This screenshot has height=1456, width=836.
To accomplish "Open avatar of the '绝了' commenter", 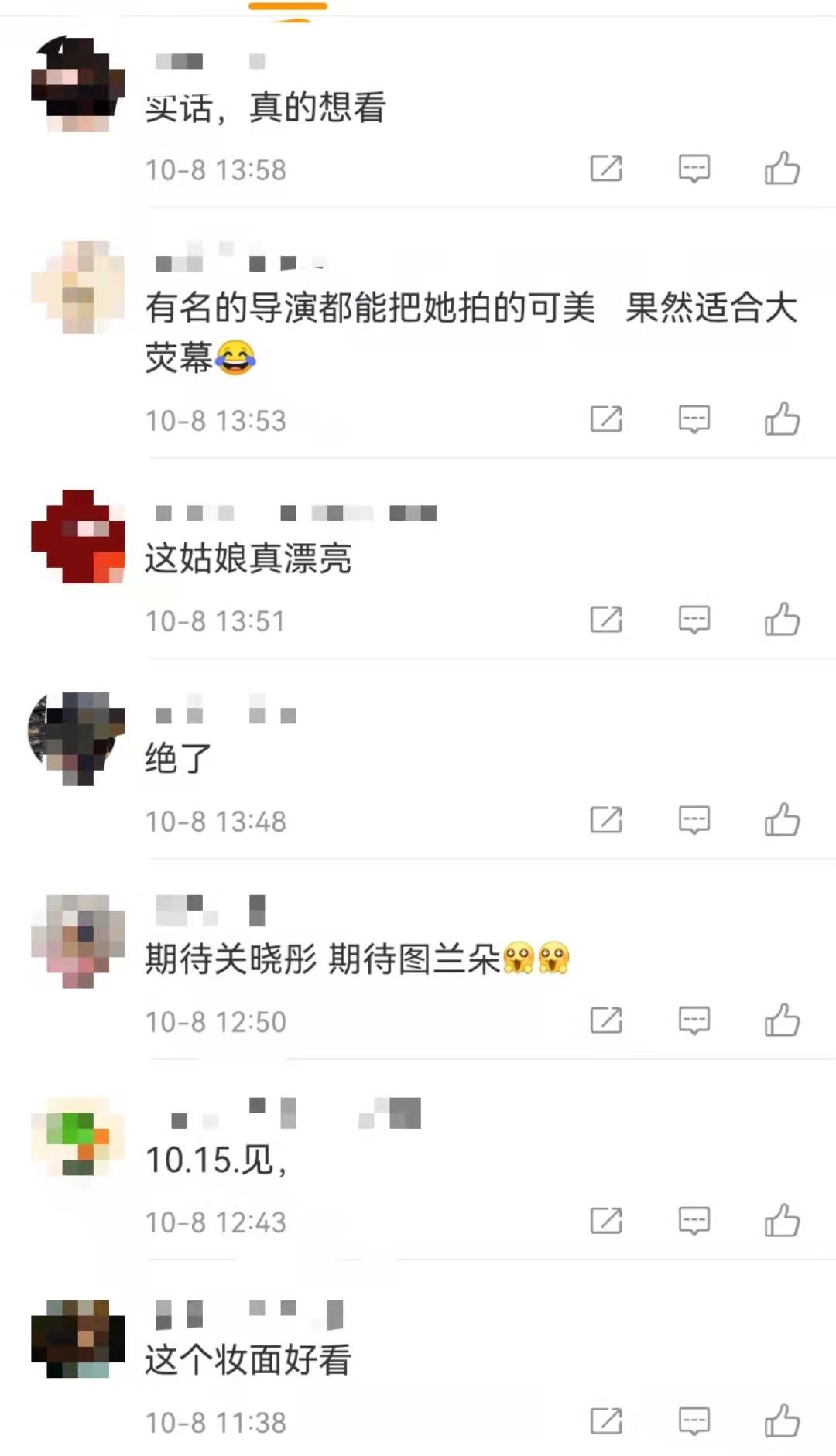I will [77, 738].
